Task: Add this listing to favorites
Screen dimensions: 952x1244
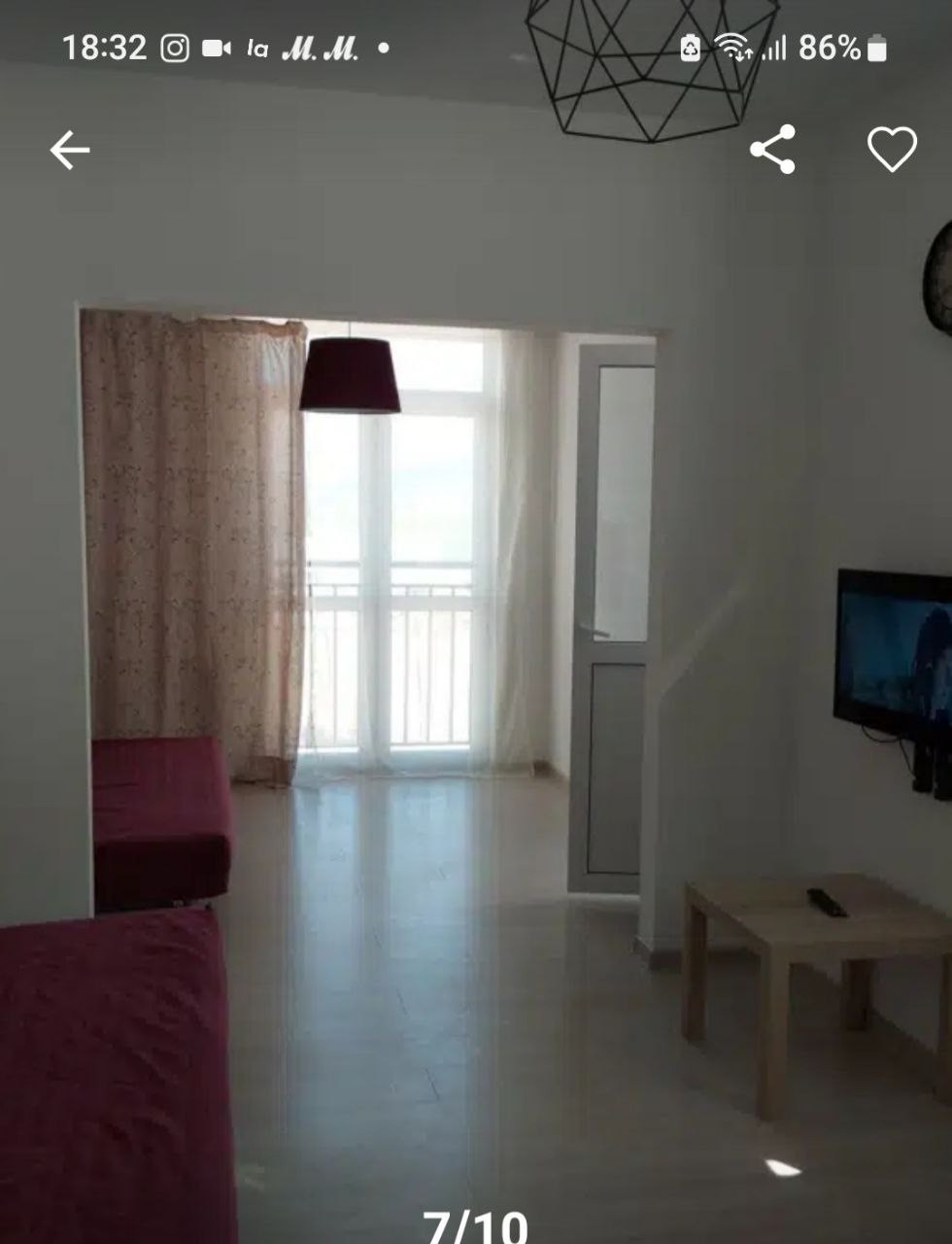Action: click(891, 150)
